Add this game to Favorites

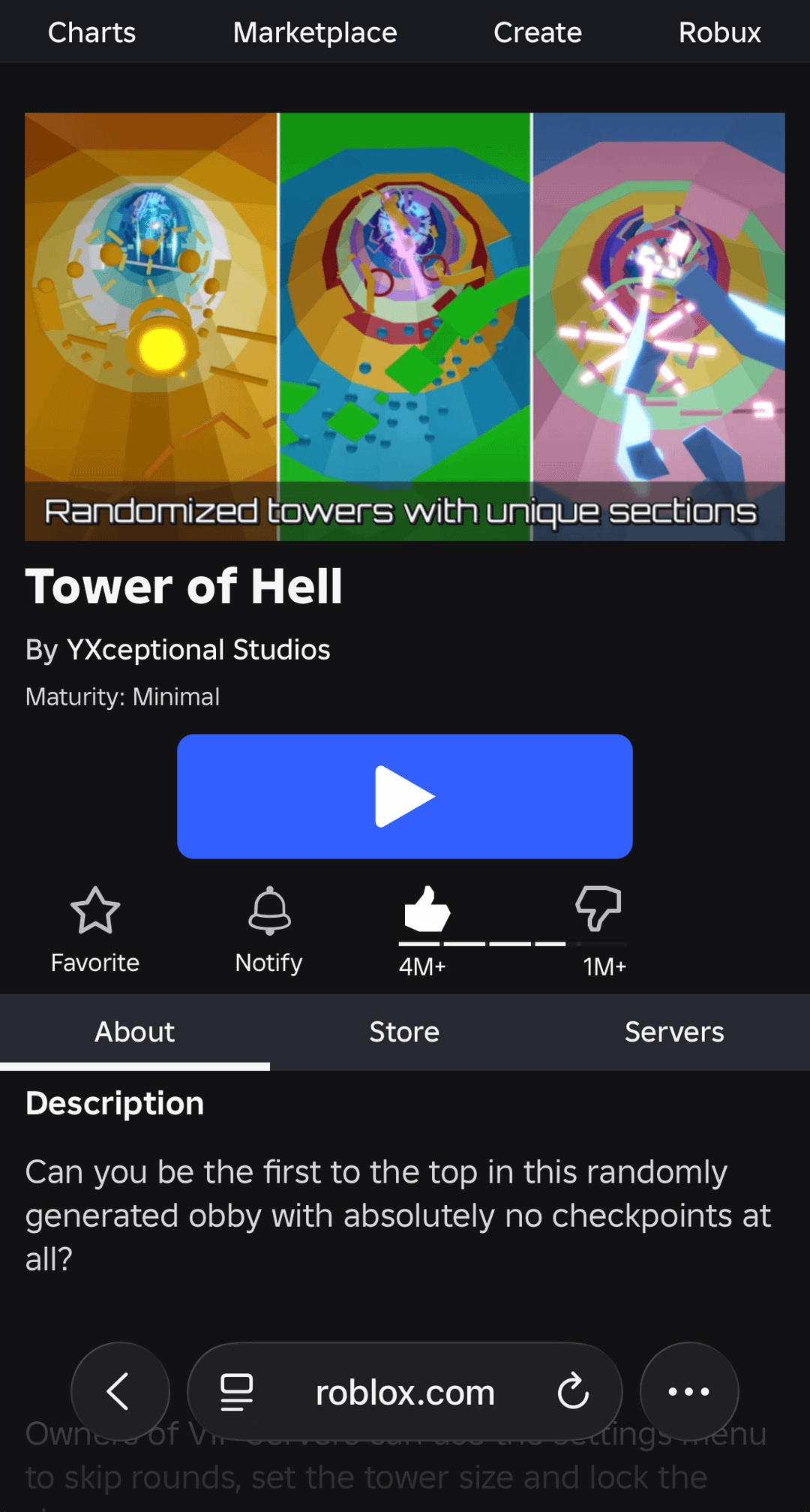95,929
